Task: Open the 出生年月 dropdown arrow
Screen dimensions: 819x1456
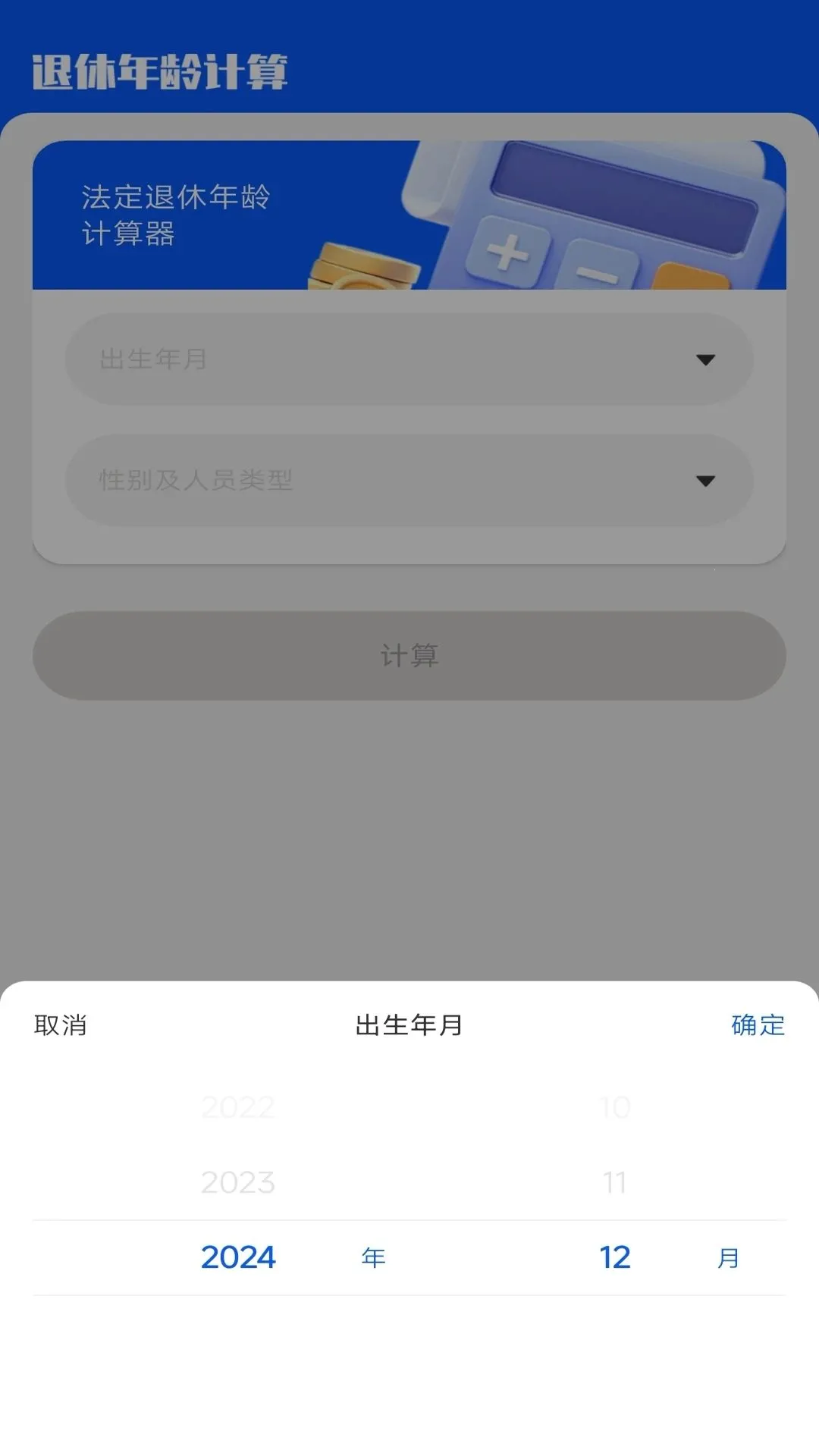Action: (x=707, y=359)
